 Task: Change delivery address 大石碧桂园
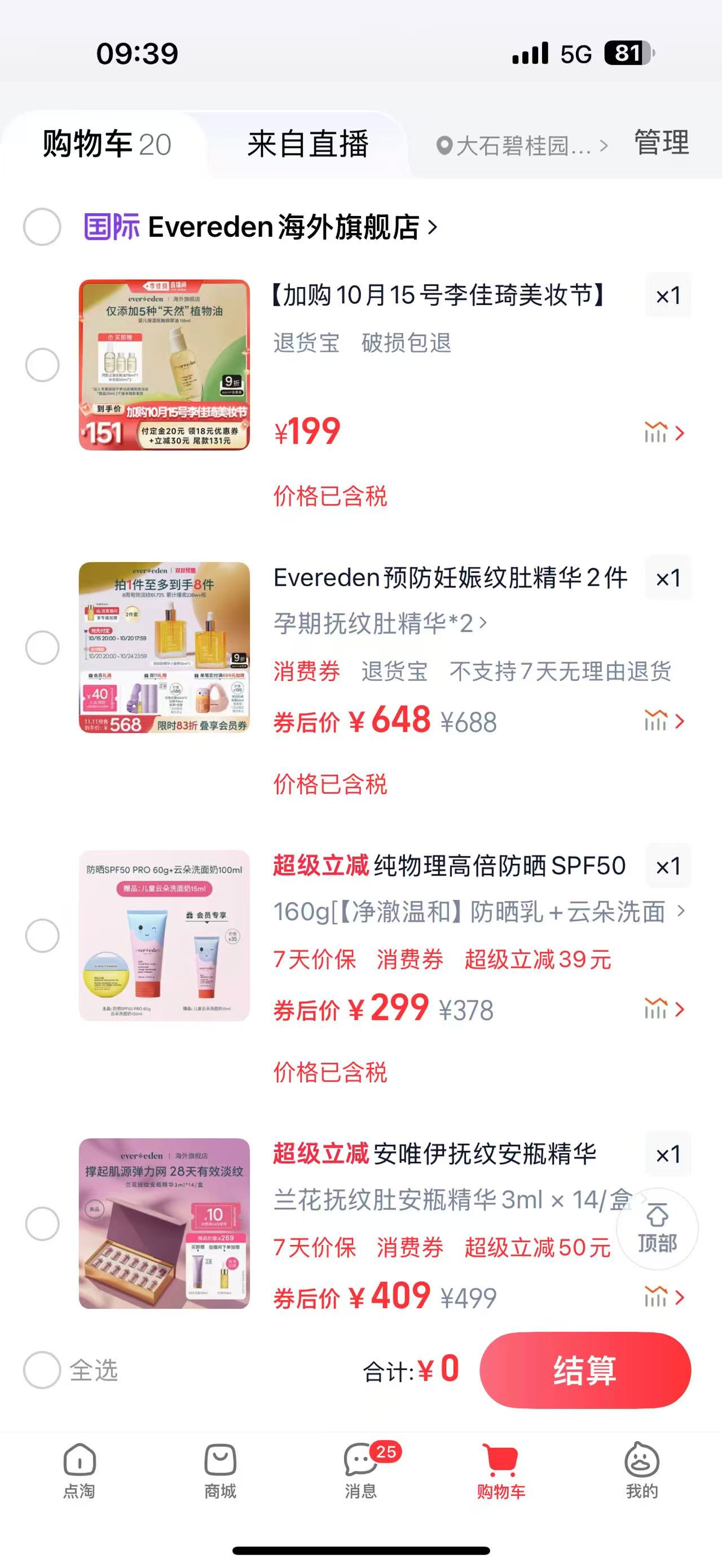coord(522,146)
